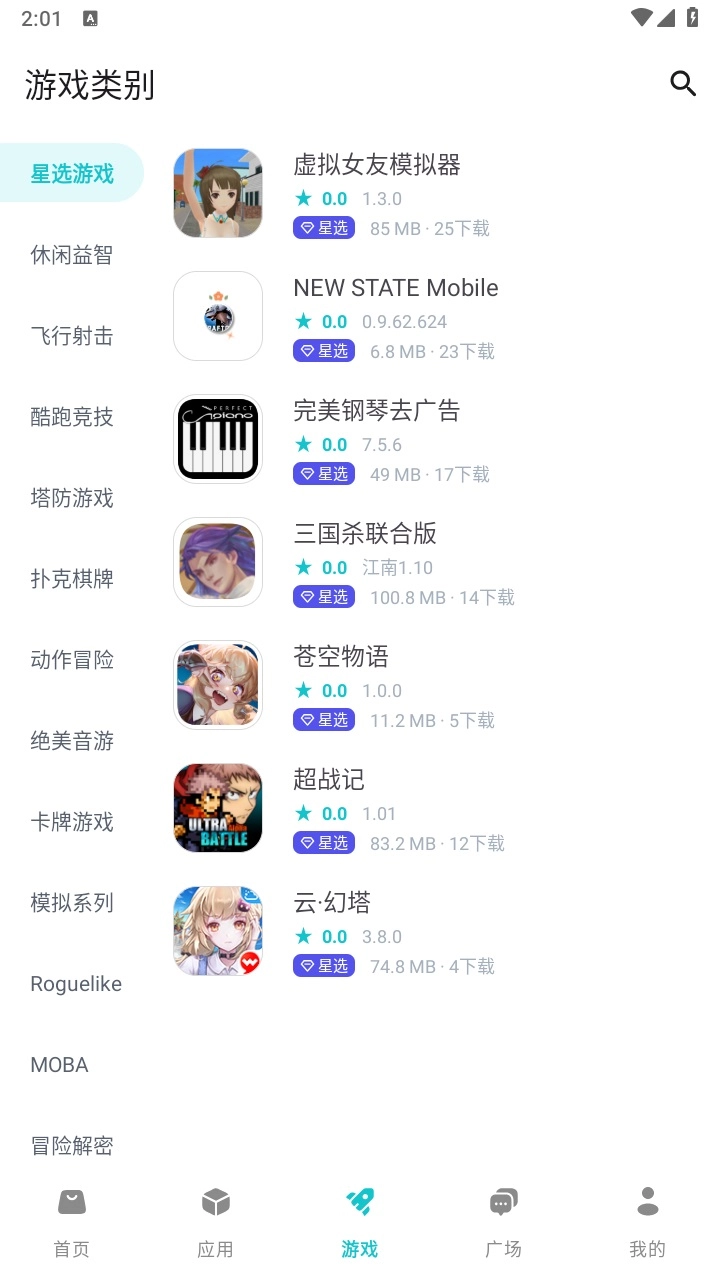720x1280 pixels.
Task: Select the Roguelike category
Action: pyautogui.click(x=75, y=983)
